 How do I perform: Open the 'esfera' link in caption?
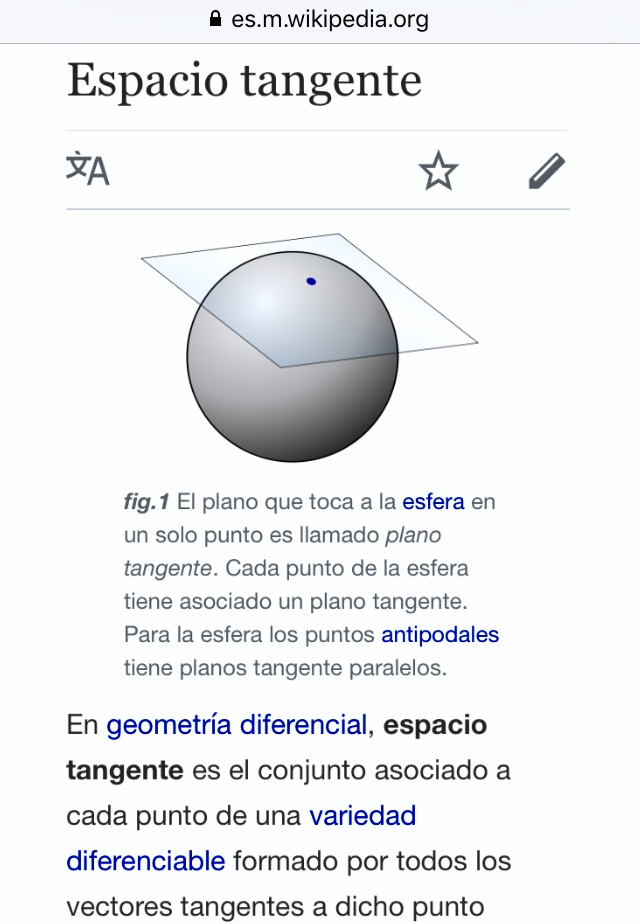click(433, 501)
